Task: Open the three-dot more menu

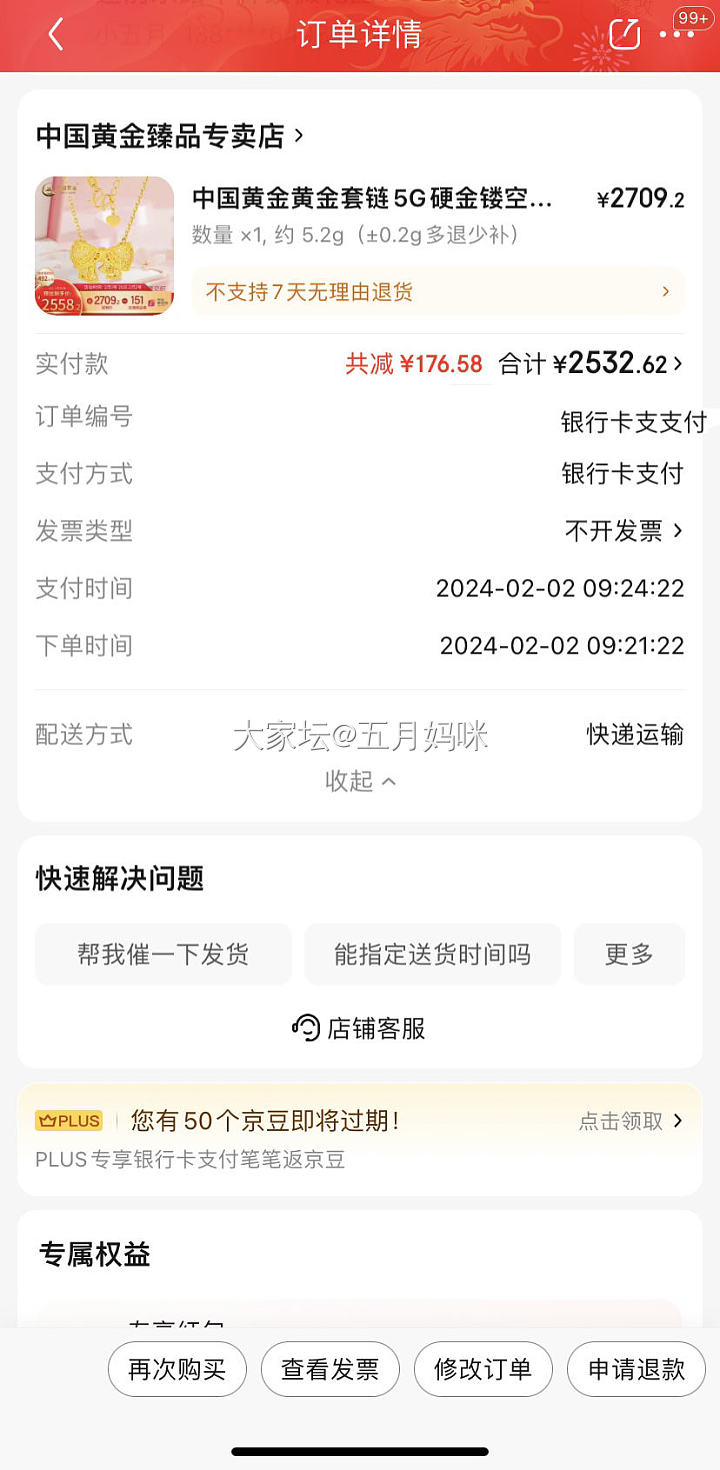Action: pos(677,35)
